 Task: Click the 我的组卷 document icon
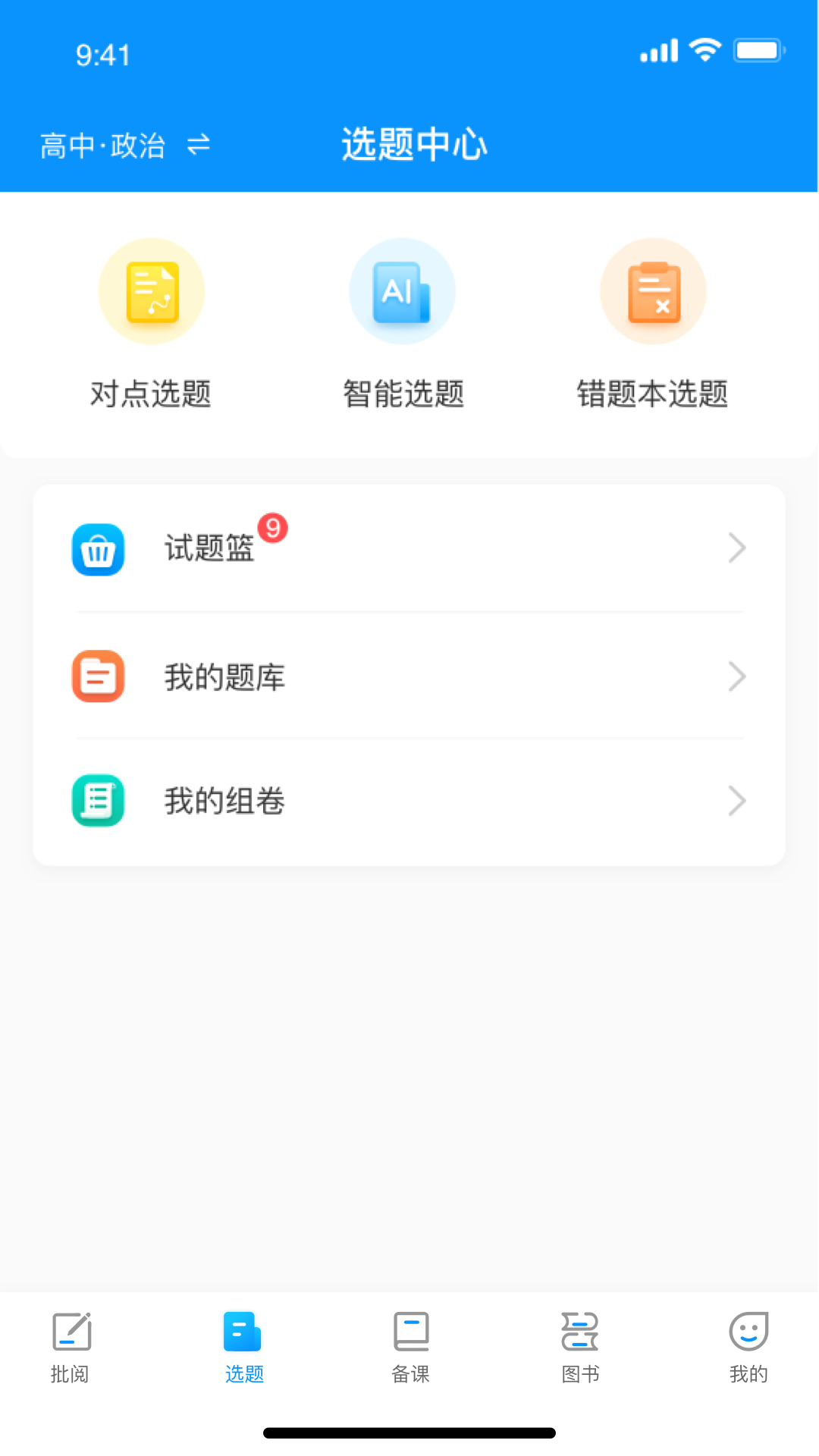(x=98, y=800)
